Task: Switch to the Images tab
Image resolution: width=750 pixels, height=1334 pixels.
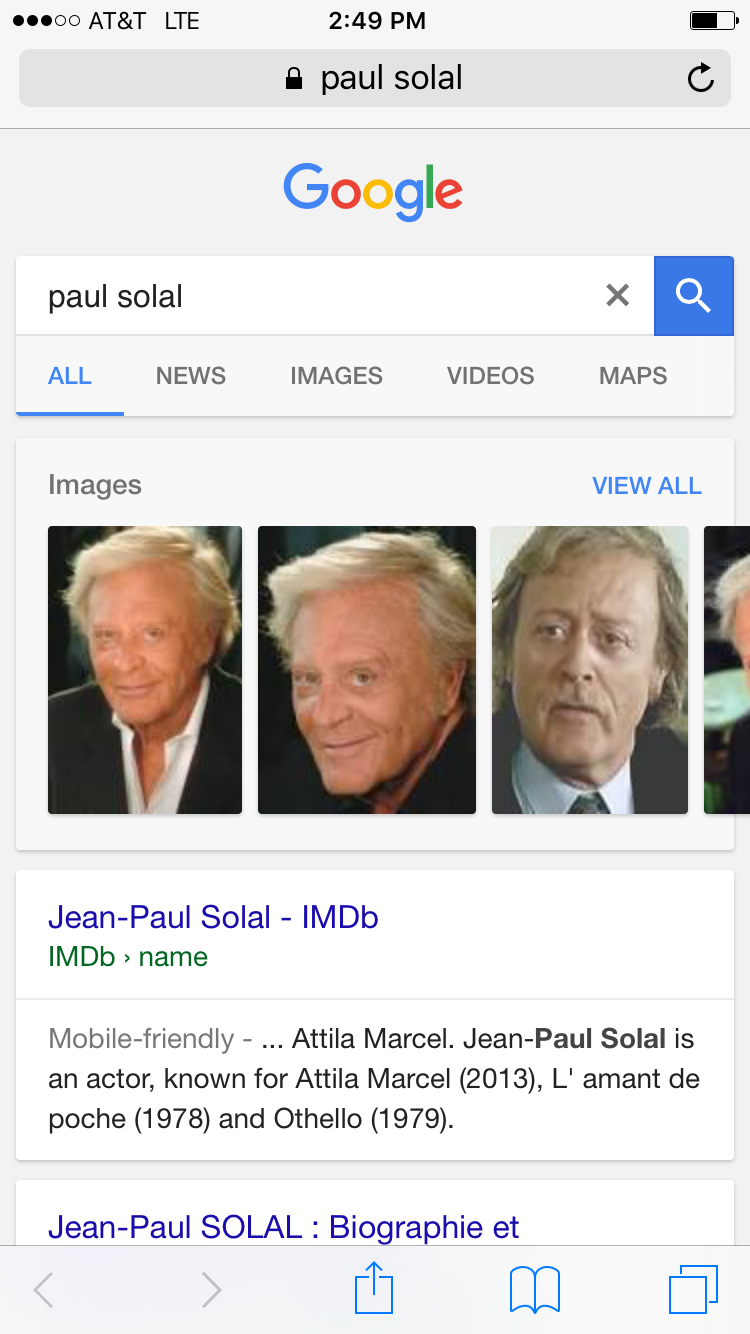Action: pos(336,376)
